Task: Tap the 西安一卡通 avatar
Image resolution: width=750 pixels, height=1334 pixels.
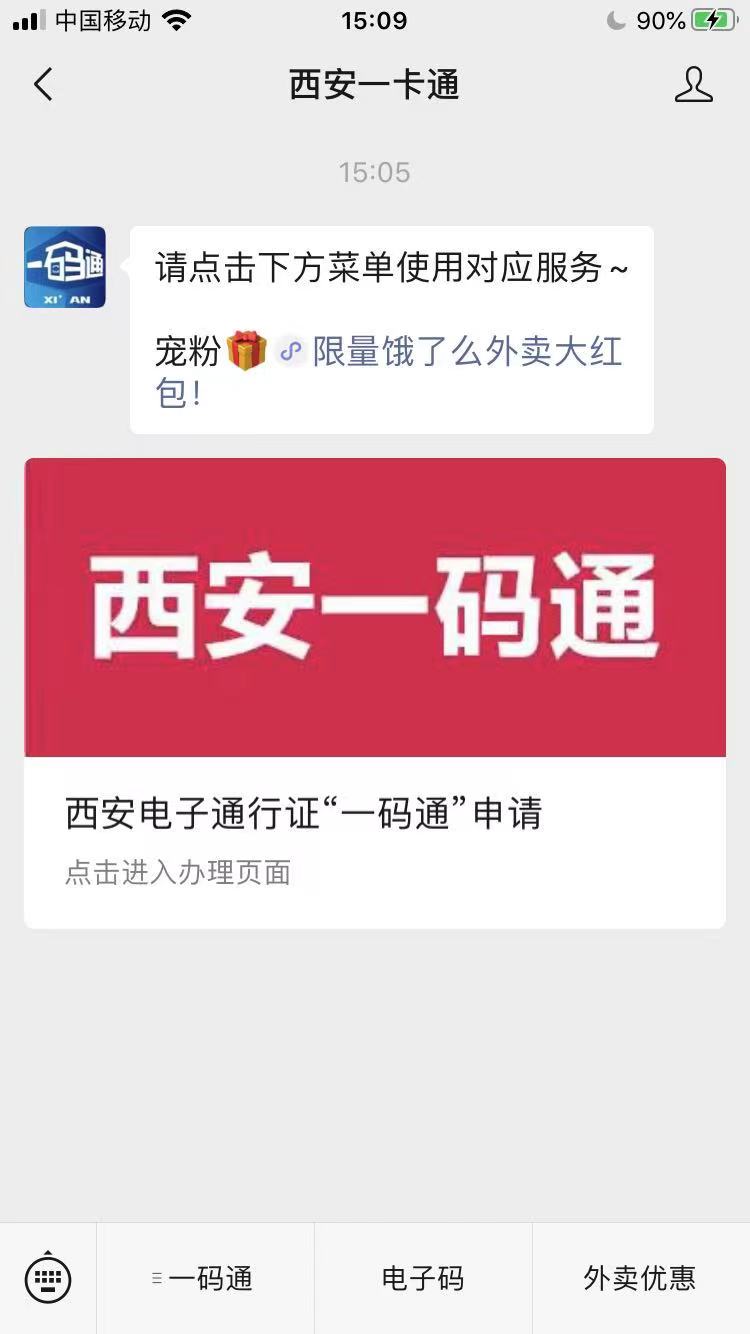Action: pos(65,267)
